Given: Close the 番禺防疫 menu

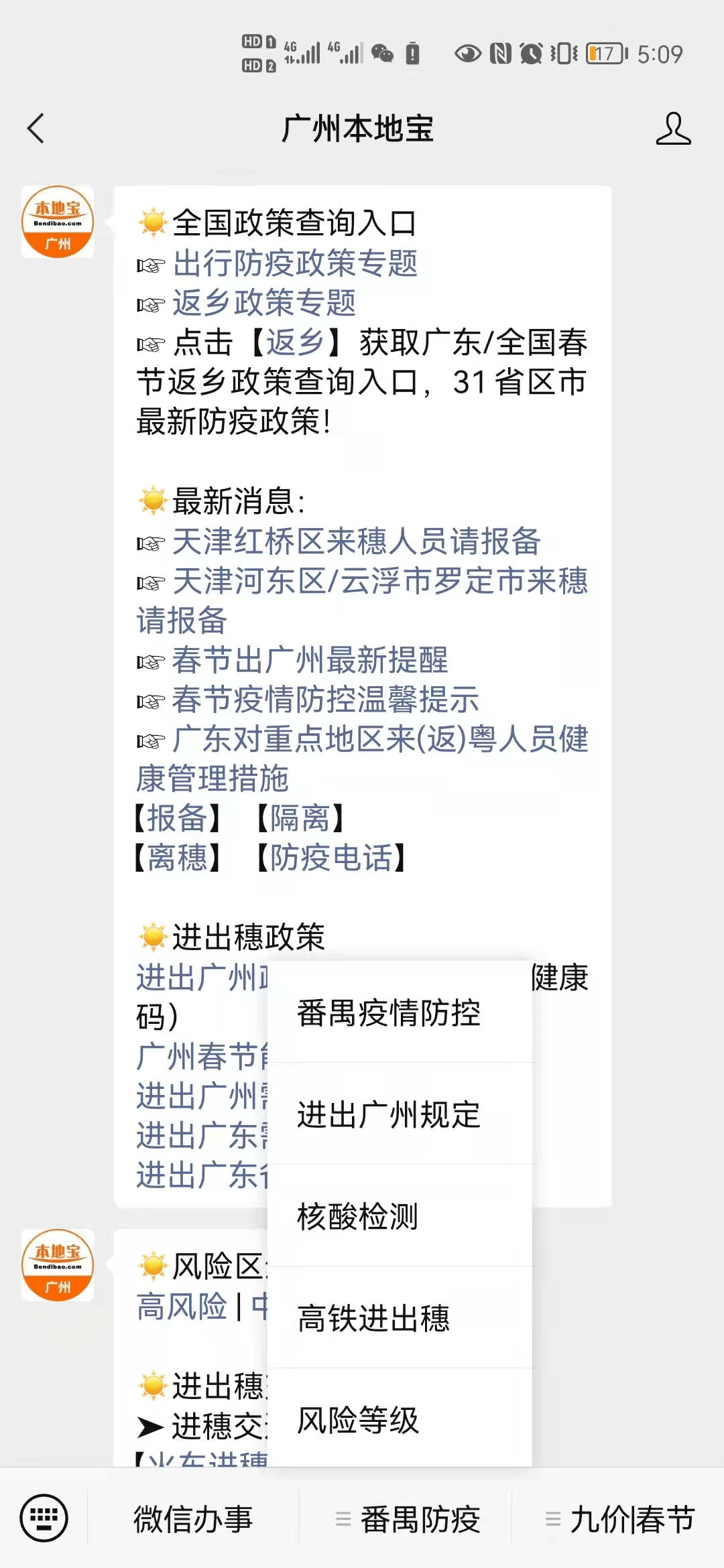Looking at the screenshot, I should coord(407,1518).
